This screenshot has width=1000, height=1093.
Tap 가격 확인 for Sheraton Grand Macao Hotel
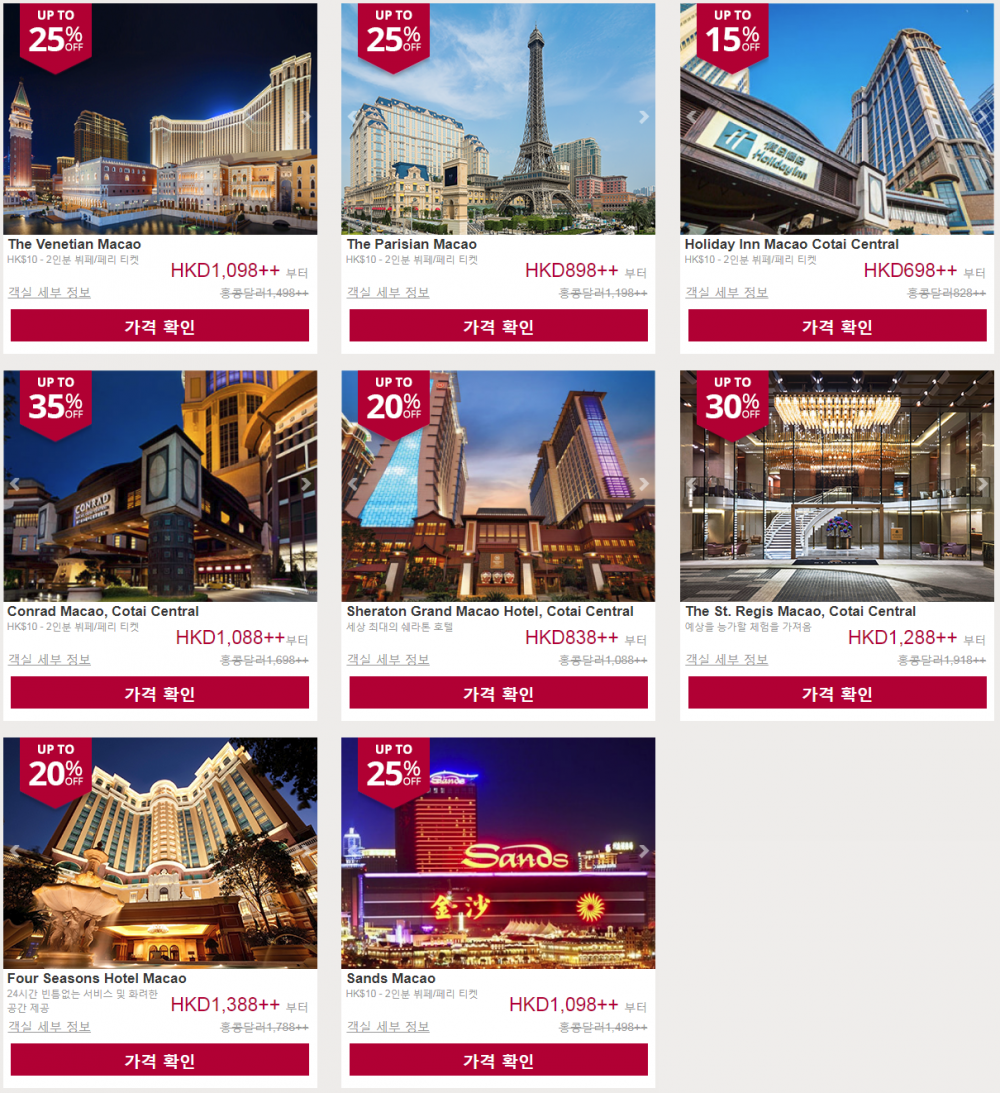pos(498,693)
